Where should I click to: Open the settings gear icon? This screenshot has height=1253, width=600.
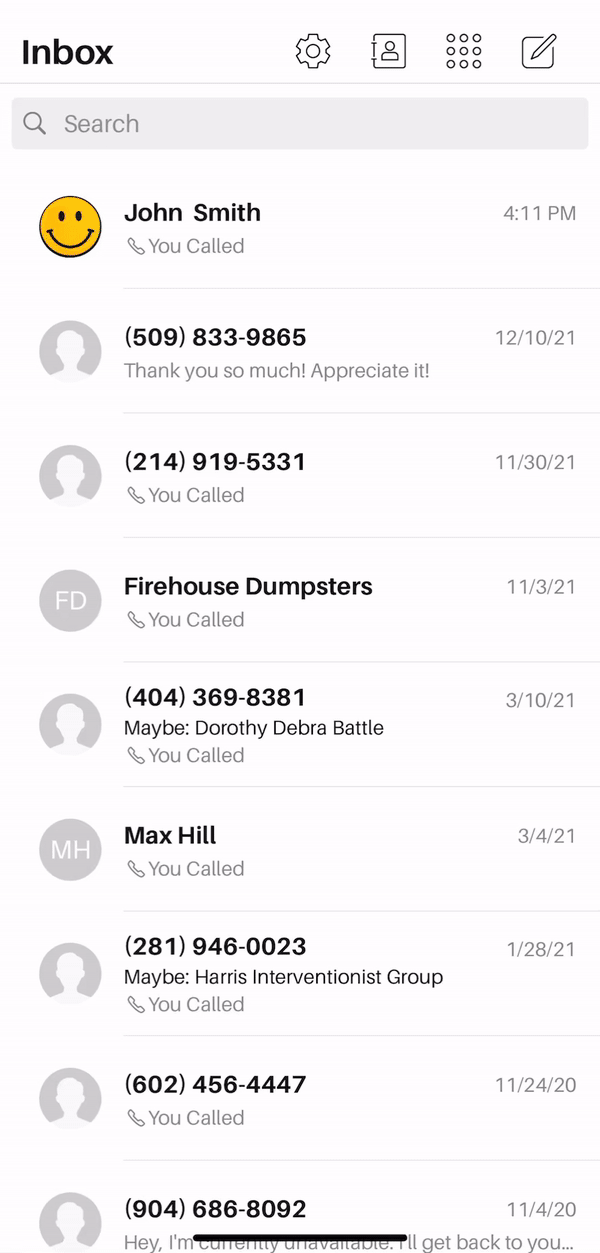313,51
